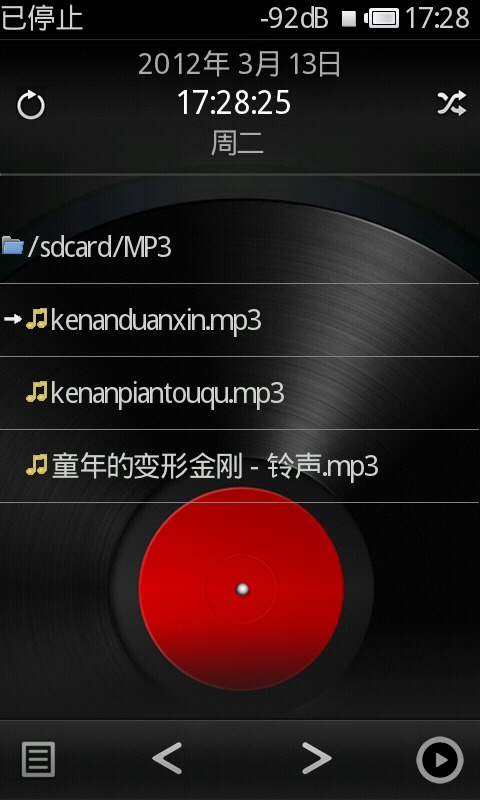Toggle the shuffle icon
The image size is (480, 800).
[x=451, y=104]
